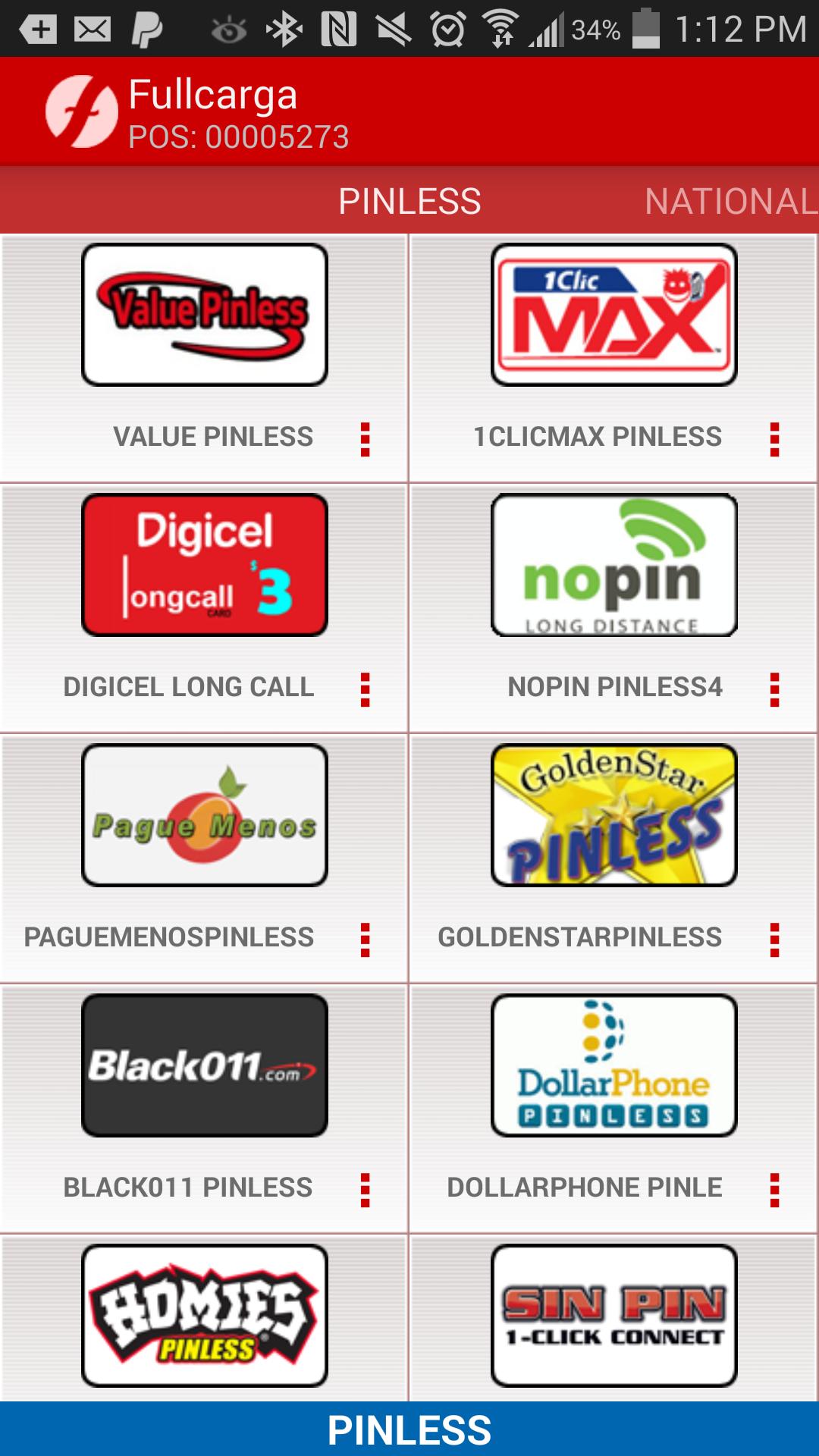Choose the GoldenStar Pinless logo
The width and height of the screenshot is (819, 1456).
point(613,815)
